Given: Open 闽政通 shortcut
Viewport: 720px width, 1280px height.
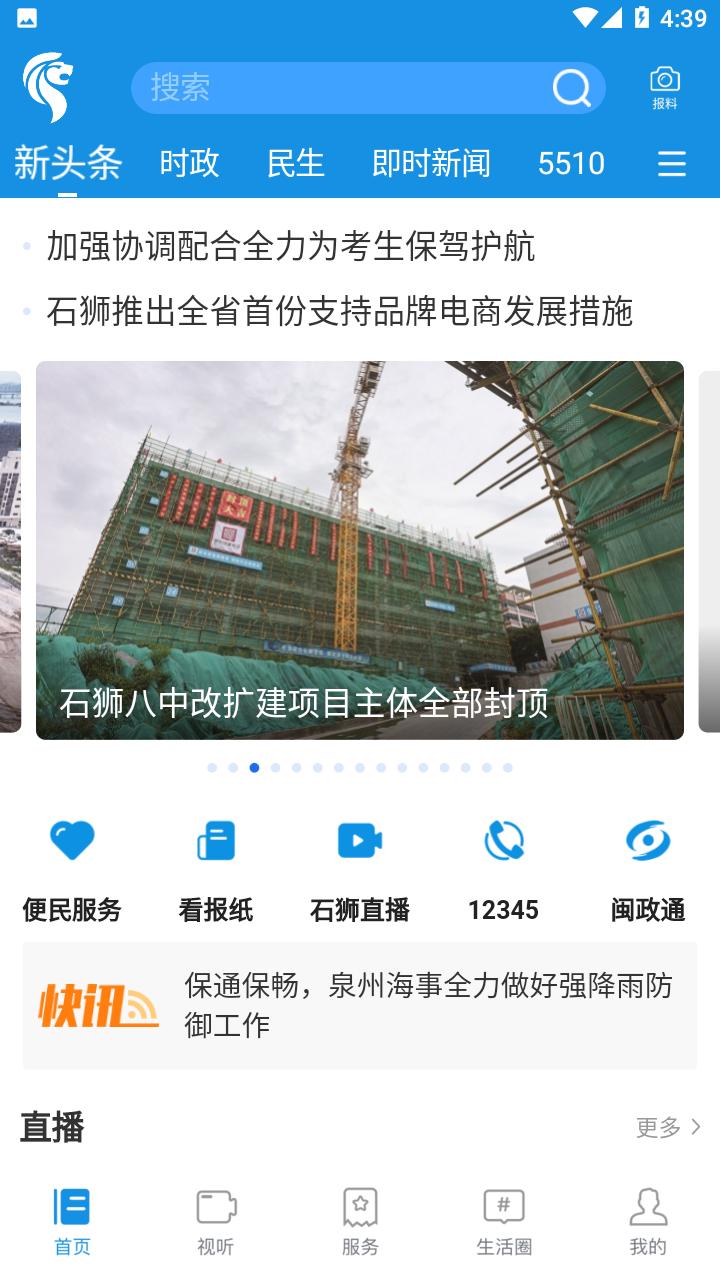Looking at the screenshot, I should coord(648,865).
